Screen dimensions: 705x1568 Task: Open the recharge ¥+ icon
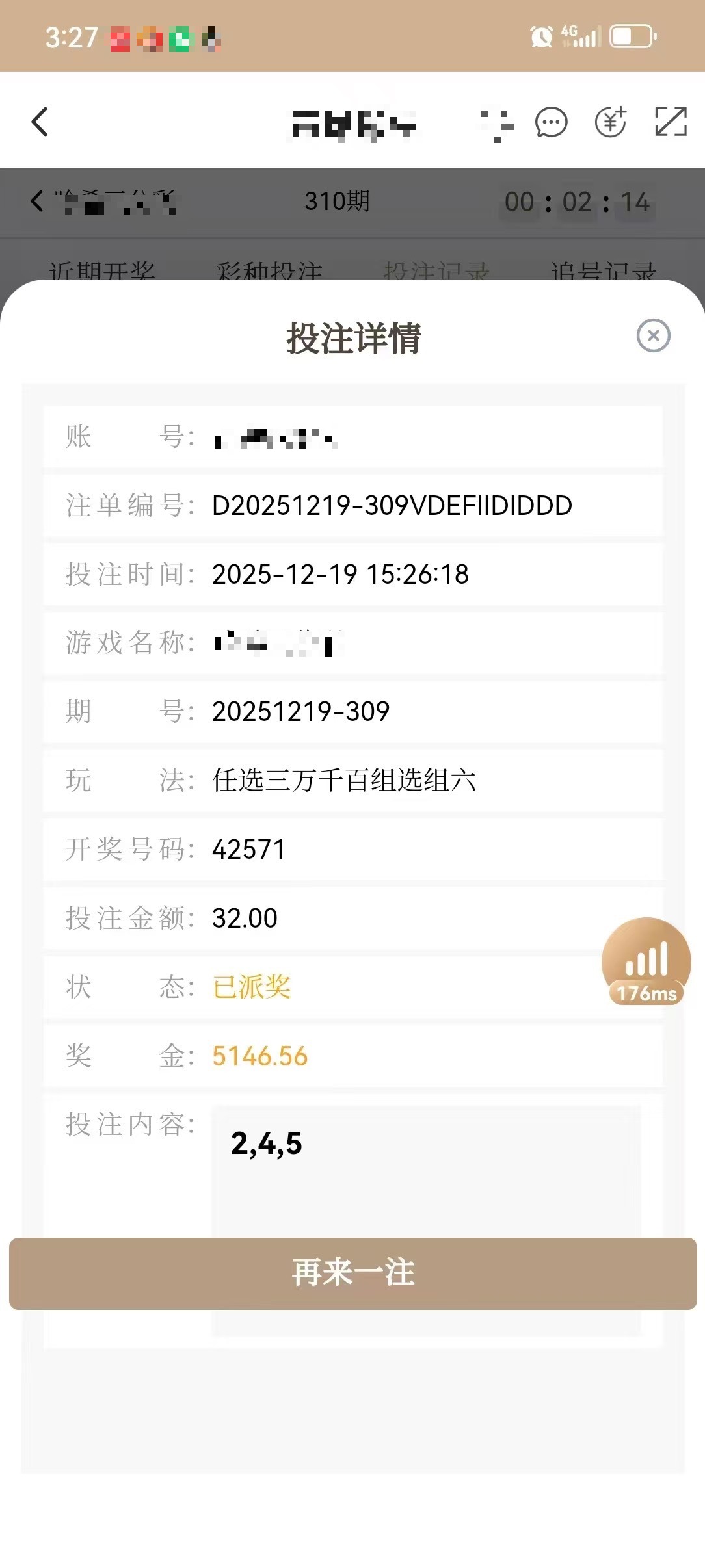click(610, 124)
